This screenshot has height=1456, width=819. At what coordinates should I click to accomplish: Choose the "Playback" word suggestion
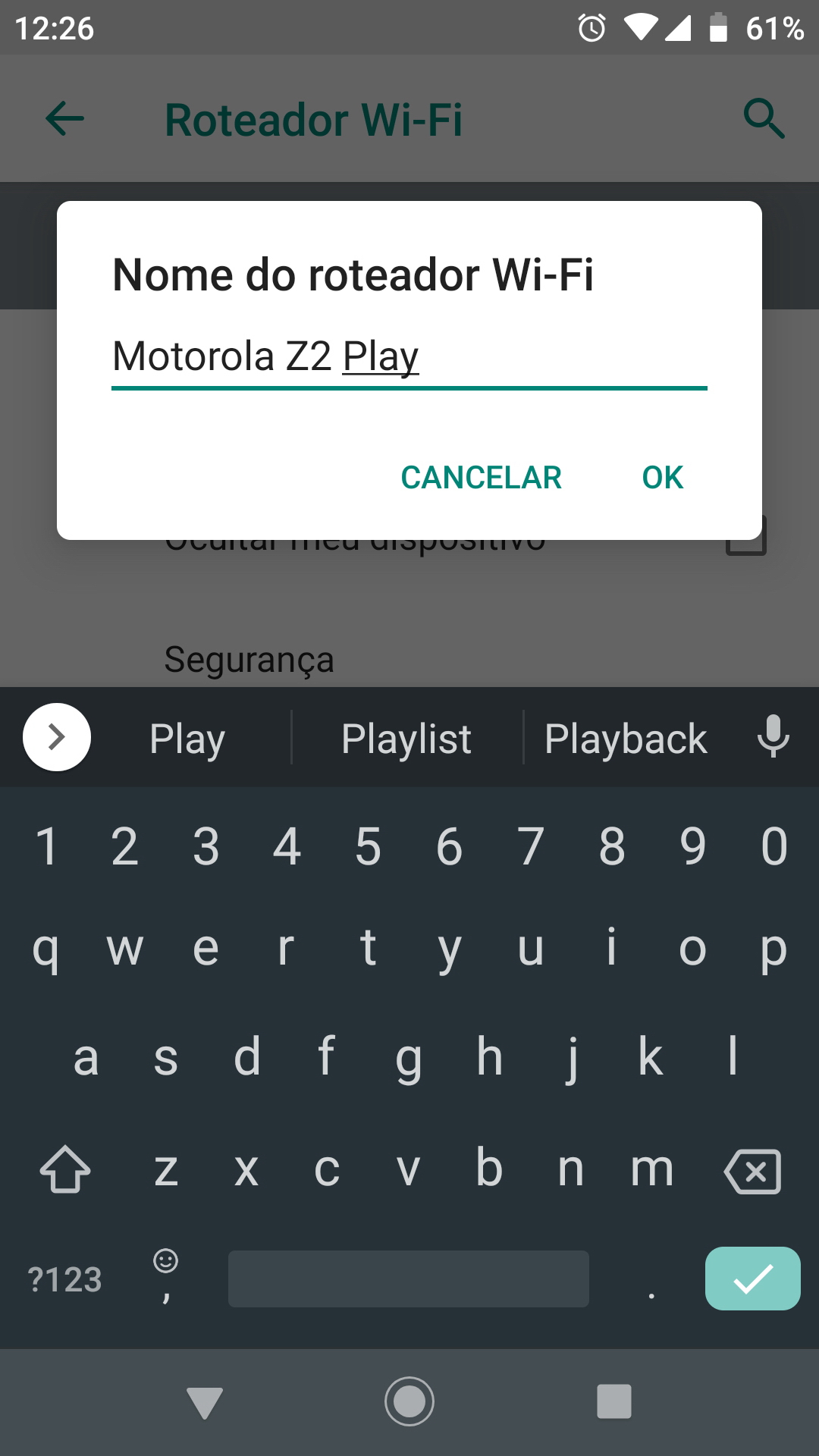click(x=626, y=739)
